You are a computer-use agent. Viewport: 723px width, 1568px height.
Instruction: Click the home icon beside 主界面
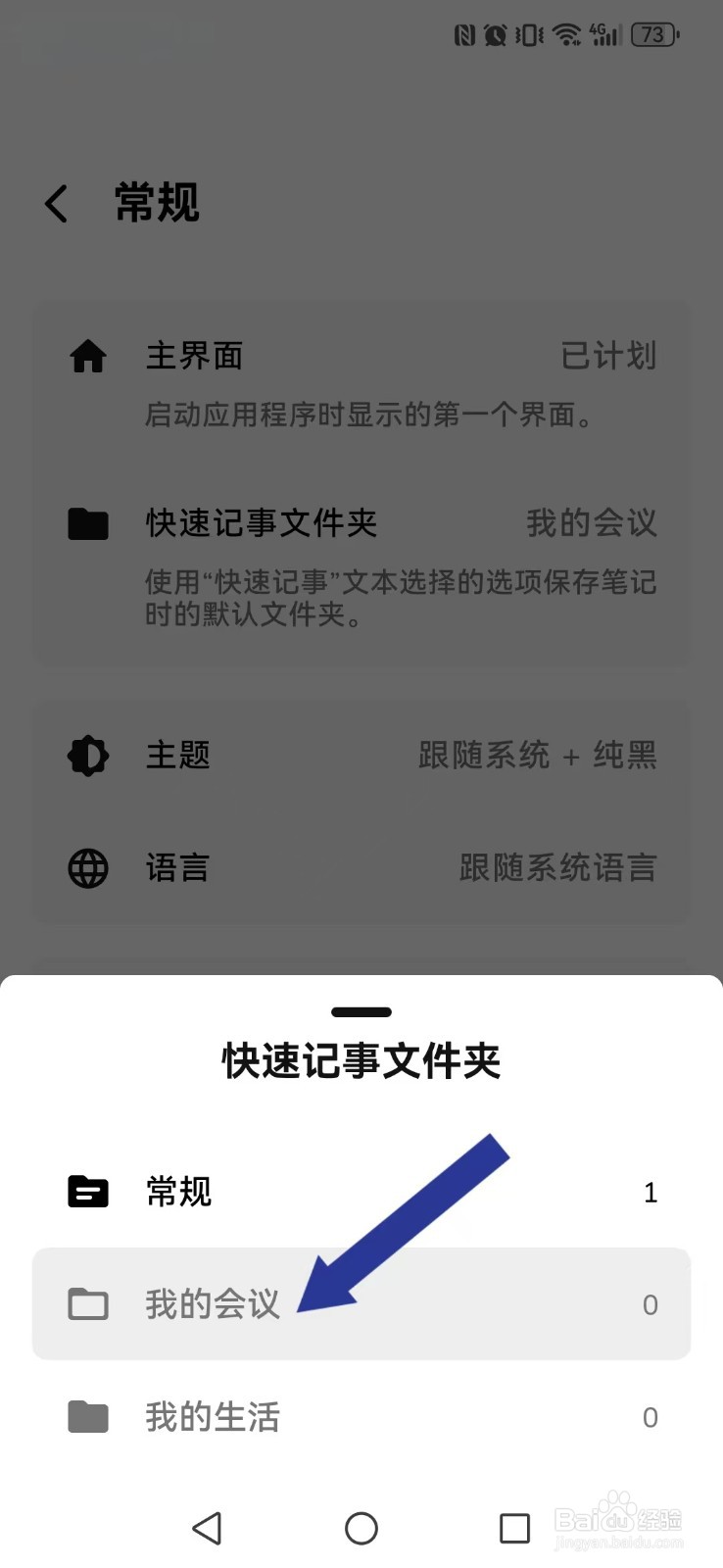pos(87,357)
